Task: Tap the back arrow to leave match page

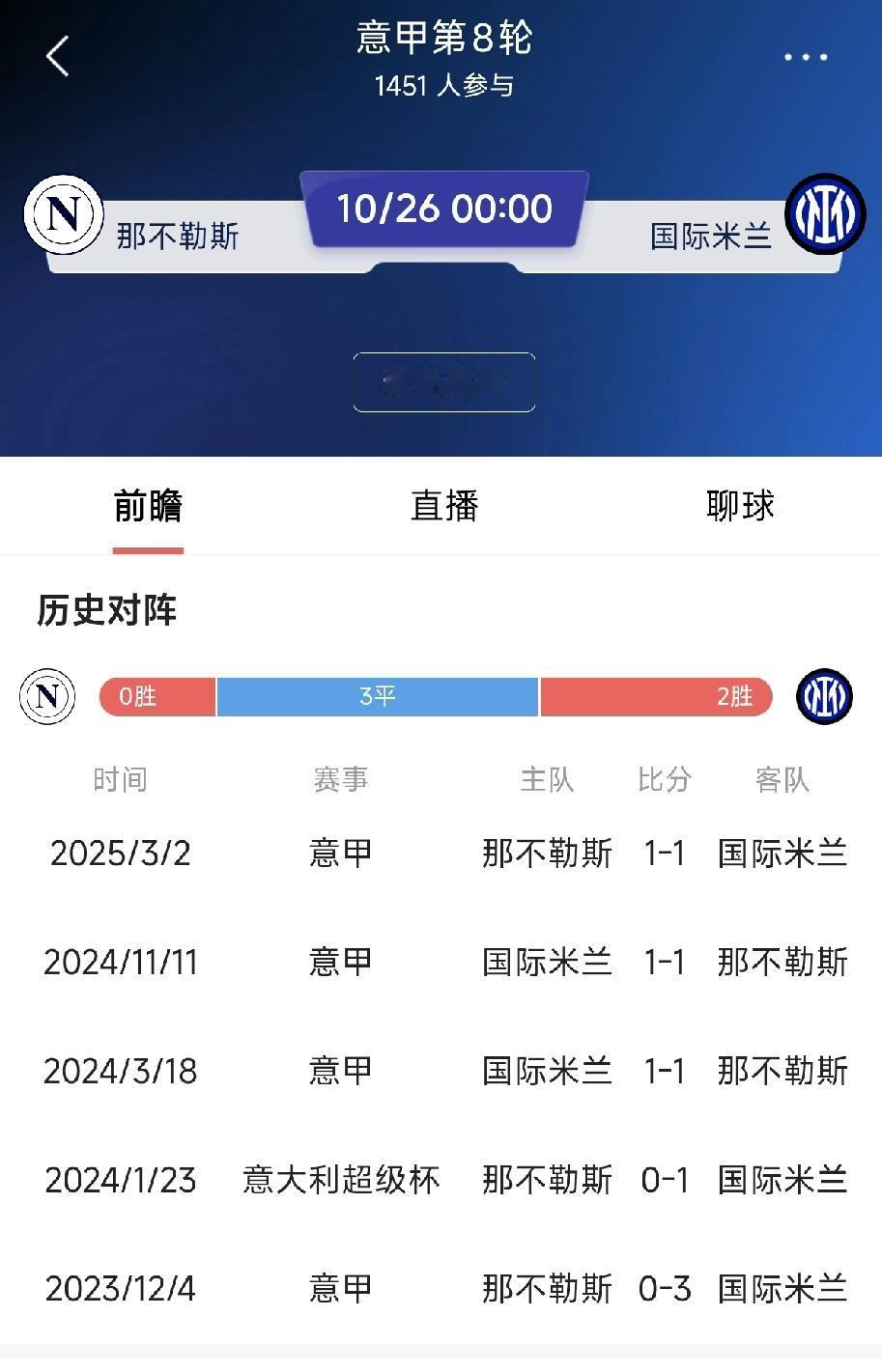Action: pos(58,56)
